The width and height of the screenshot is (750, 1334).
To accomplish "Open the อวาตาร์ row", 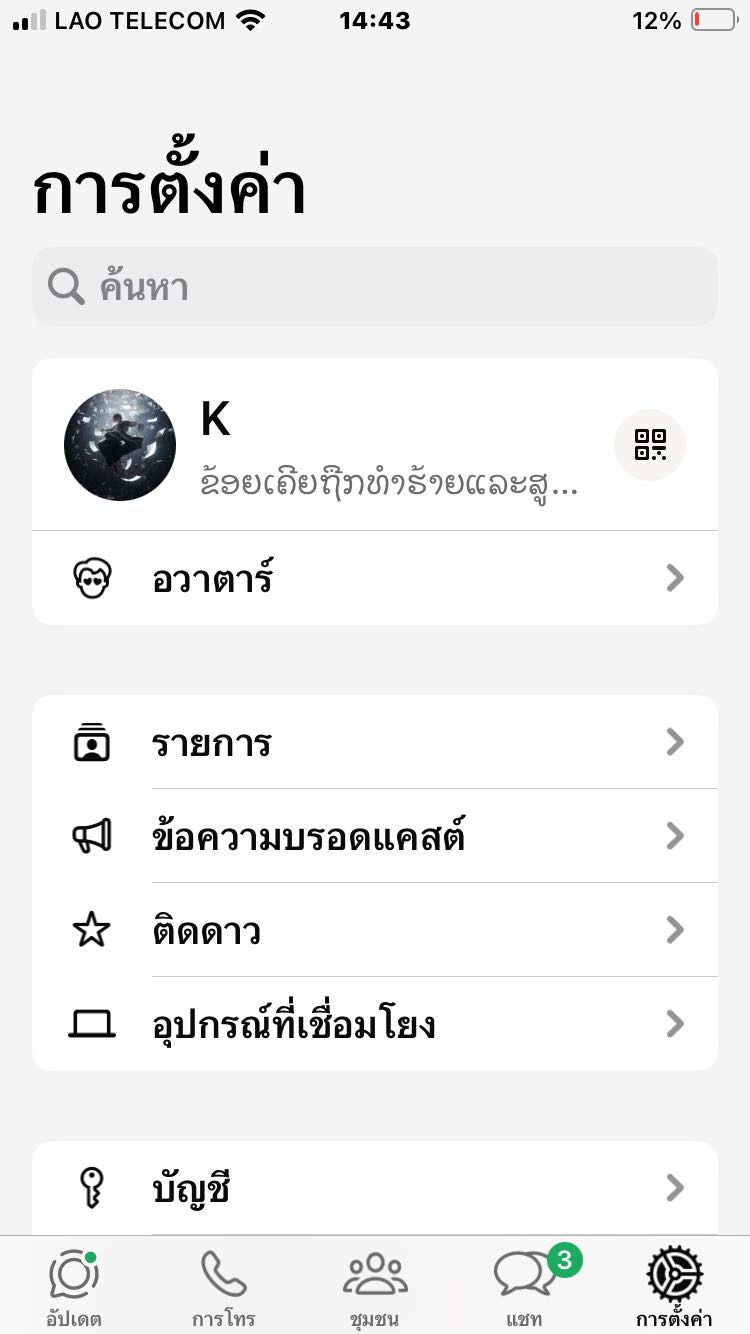I will (375, 578).
